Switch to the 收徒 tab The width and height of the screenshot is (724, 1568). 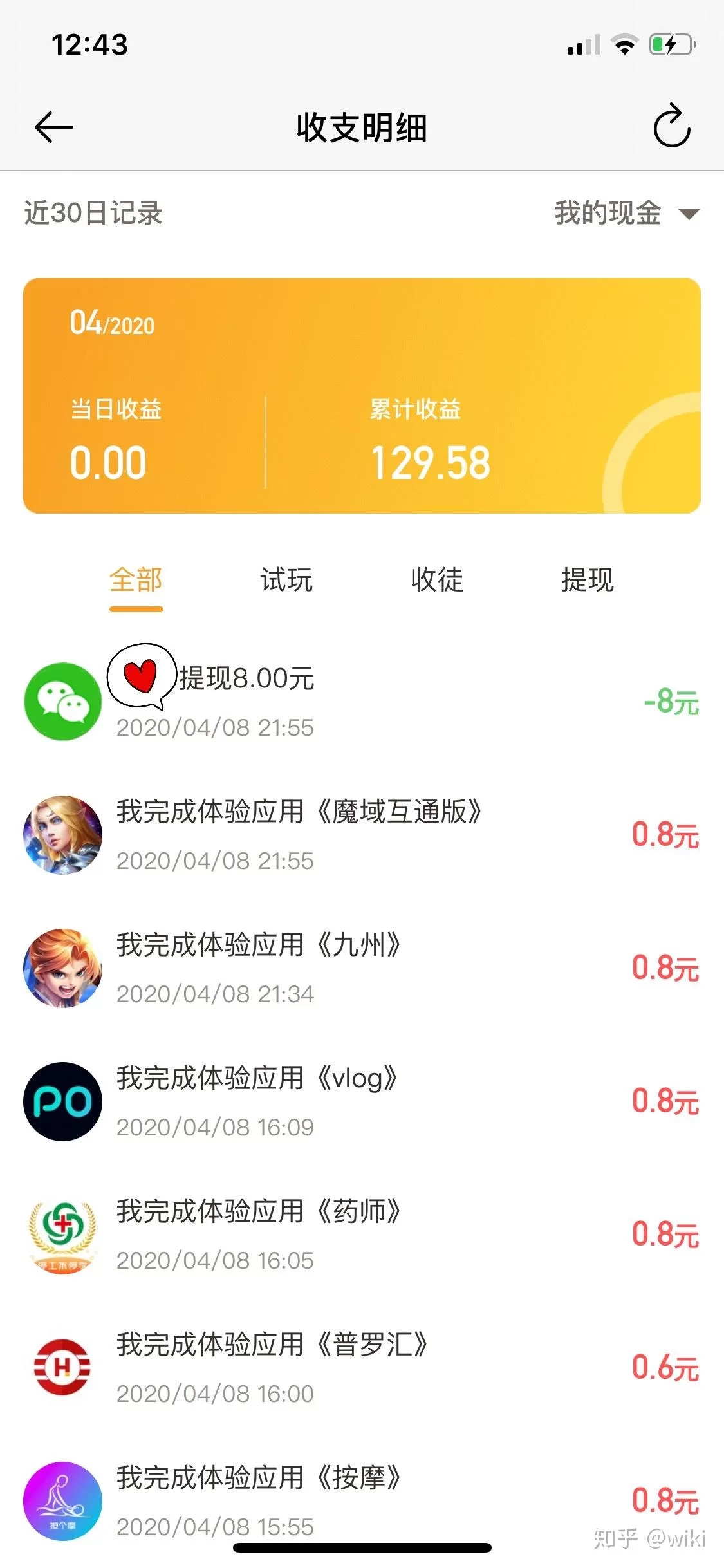pyautogui.click(x=436, y=581)
